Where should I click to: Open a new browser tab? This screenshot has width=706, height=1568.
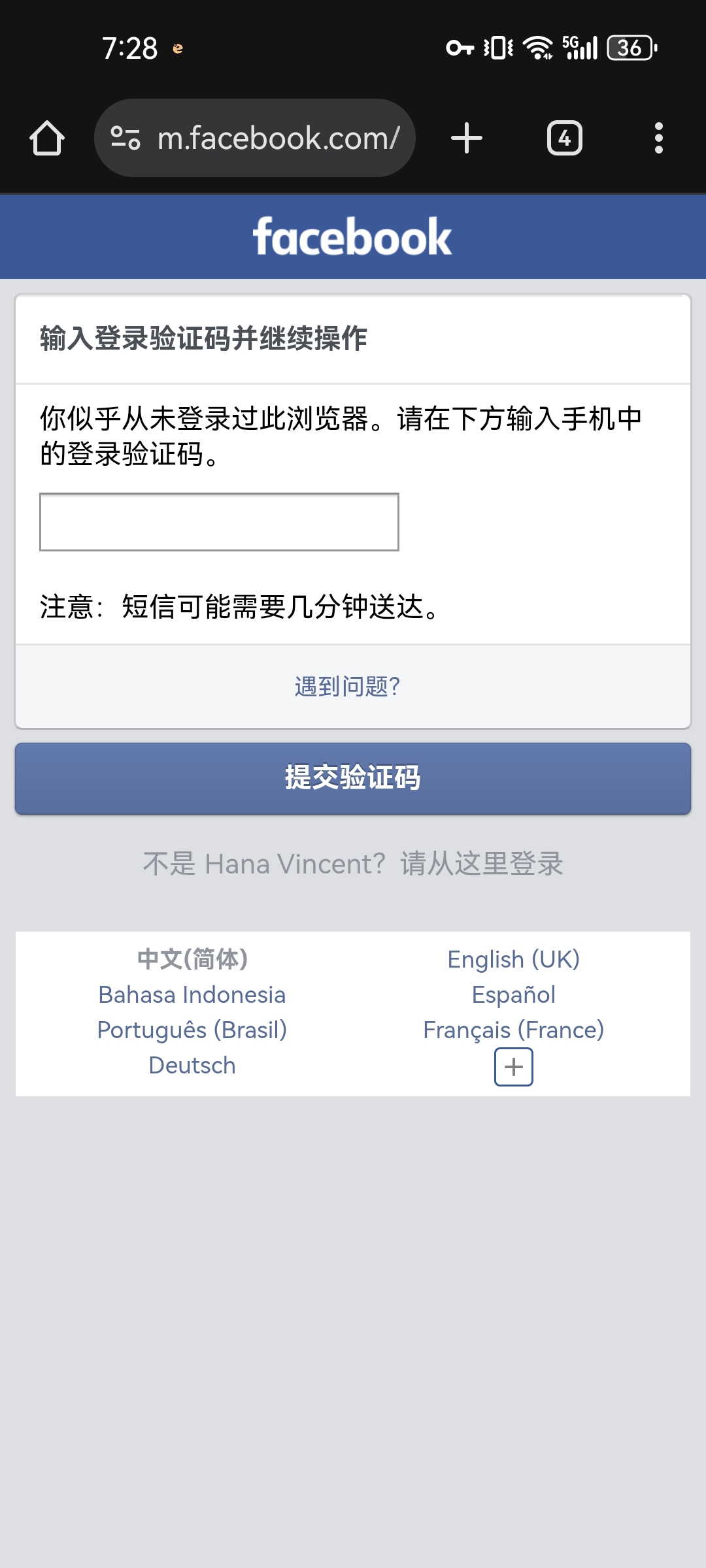[x=466, y=139]
